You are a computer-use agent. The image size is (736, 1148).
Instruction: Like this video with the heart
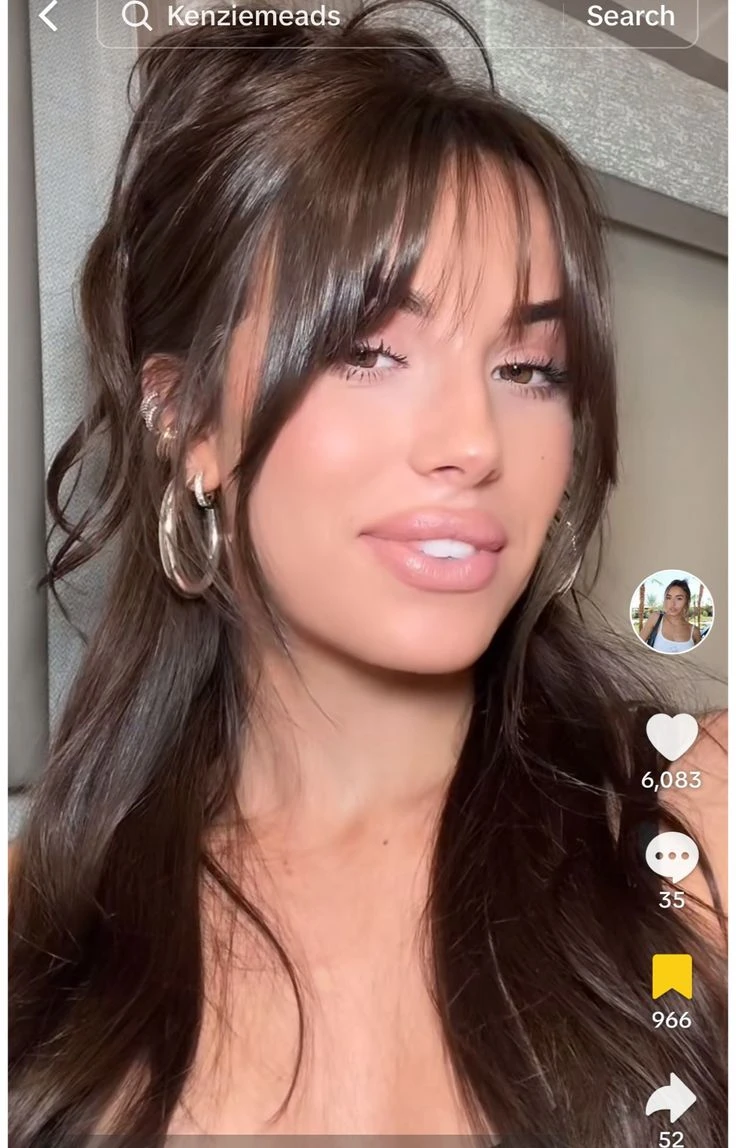[x=671, y=738]
